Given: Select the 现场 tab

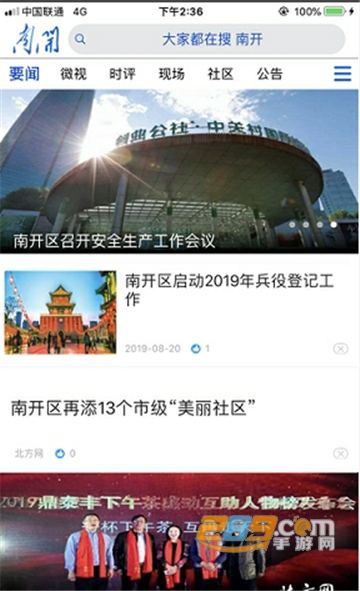Looking at the screenshot, I should click(172, 73).
